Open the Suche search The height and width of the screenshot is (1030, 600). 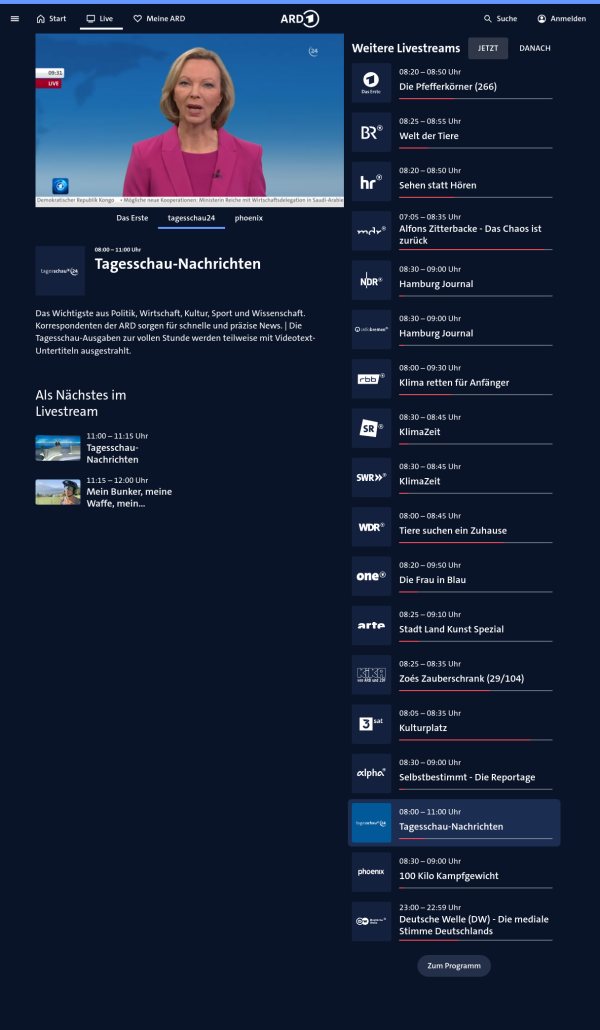[x=500, y=18]
